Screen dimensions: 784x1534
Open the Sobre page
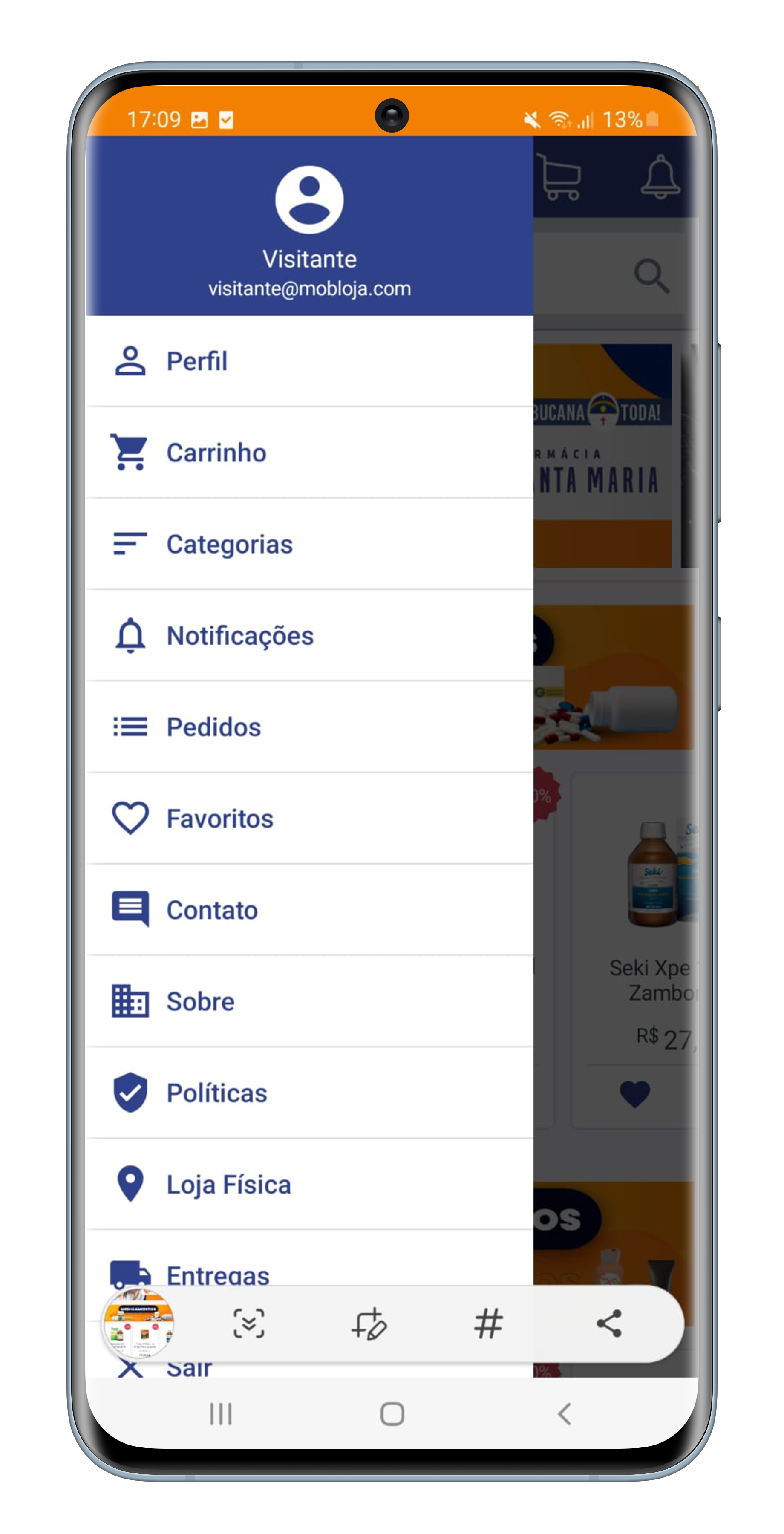pyautogui.click(x=200, y=1002)
